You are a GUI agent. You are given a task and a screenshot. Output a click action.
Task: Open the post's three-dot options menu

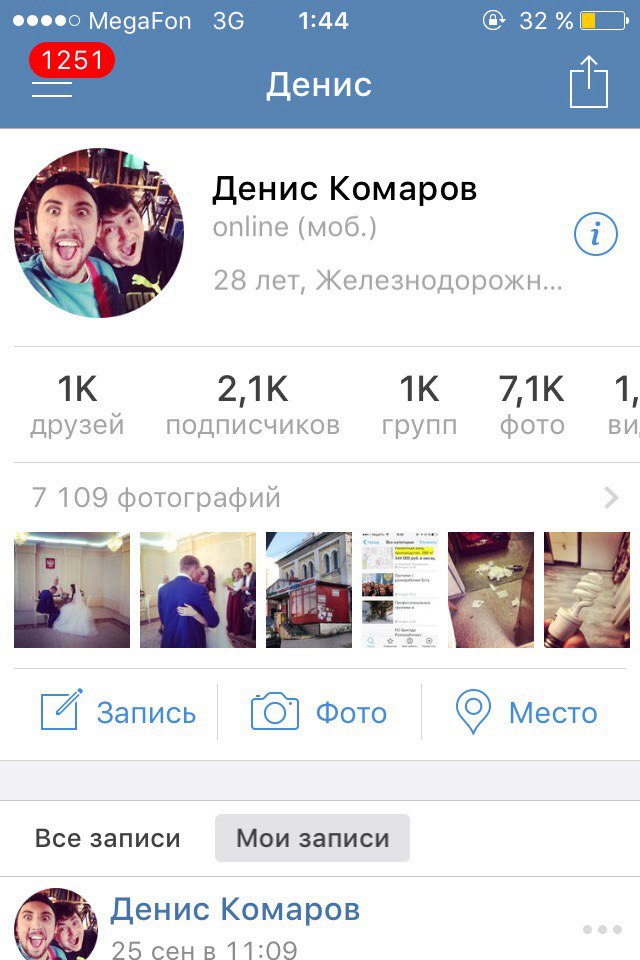602,930
